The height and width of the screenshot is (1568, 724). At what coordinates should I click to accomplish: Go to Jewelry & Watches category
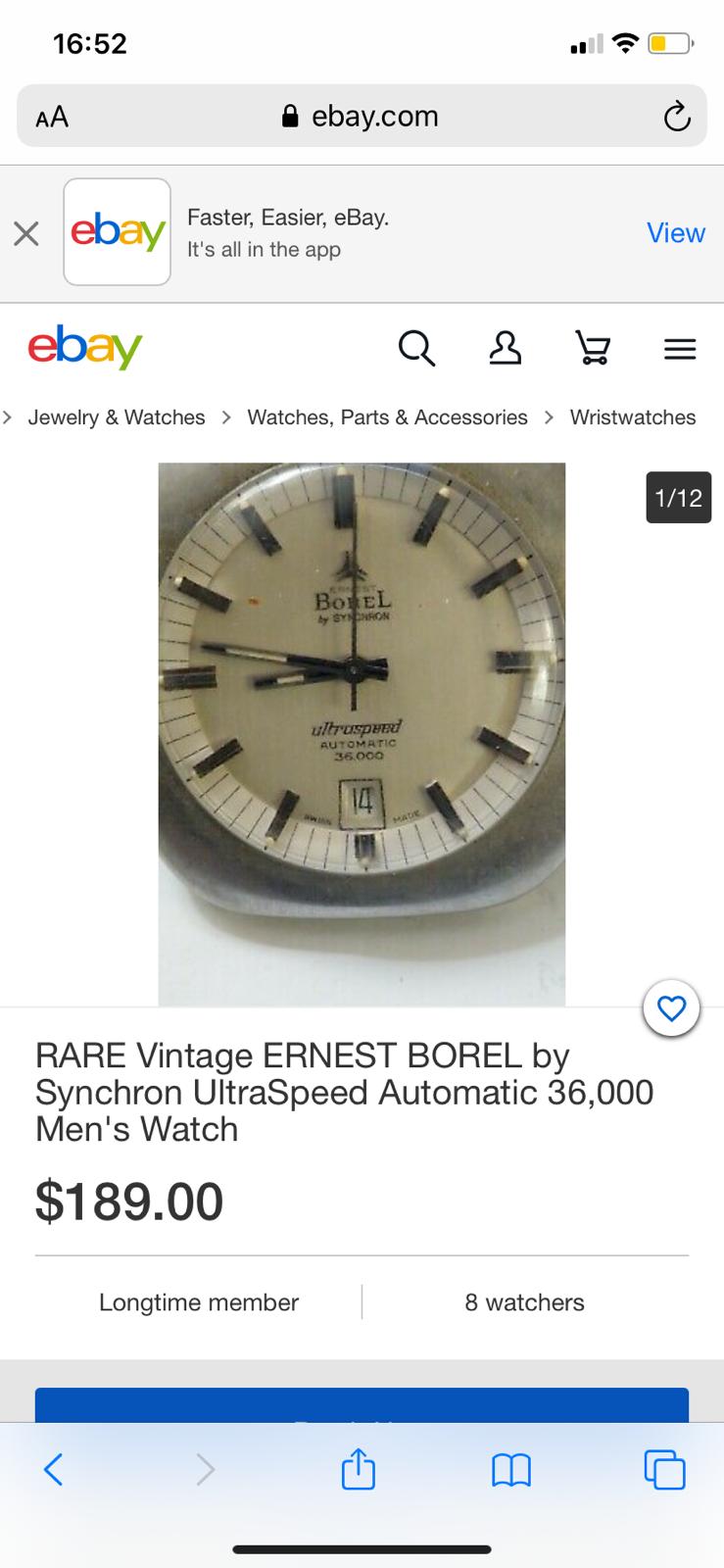click(x=117, y=417)
